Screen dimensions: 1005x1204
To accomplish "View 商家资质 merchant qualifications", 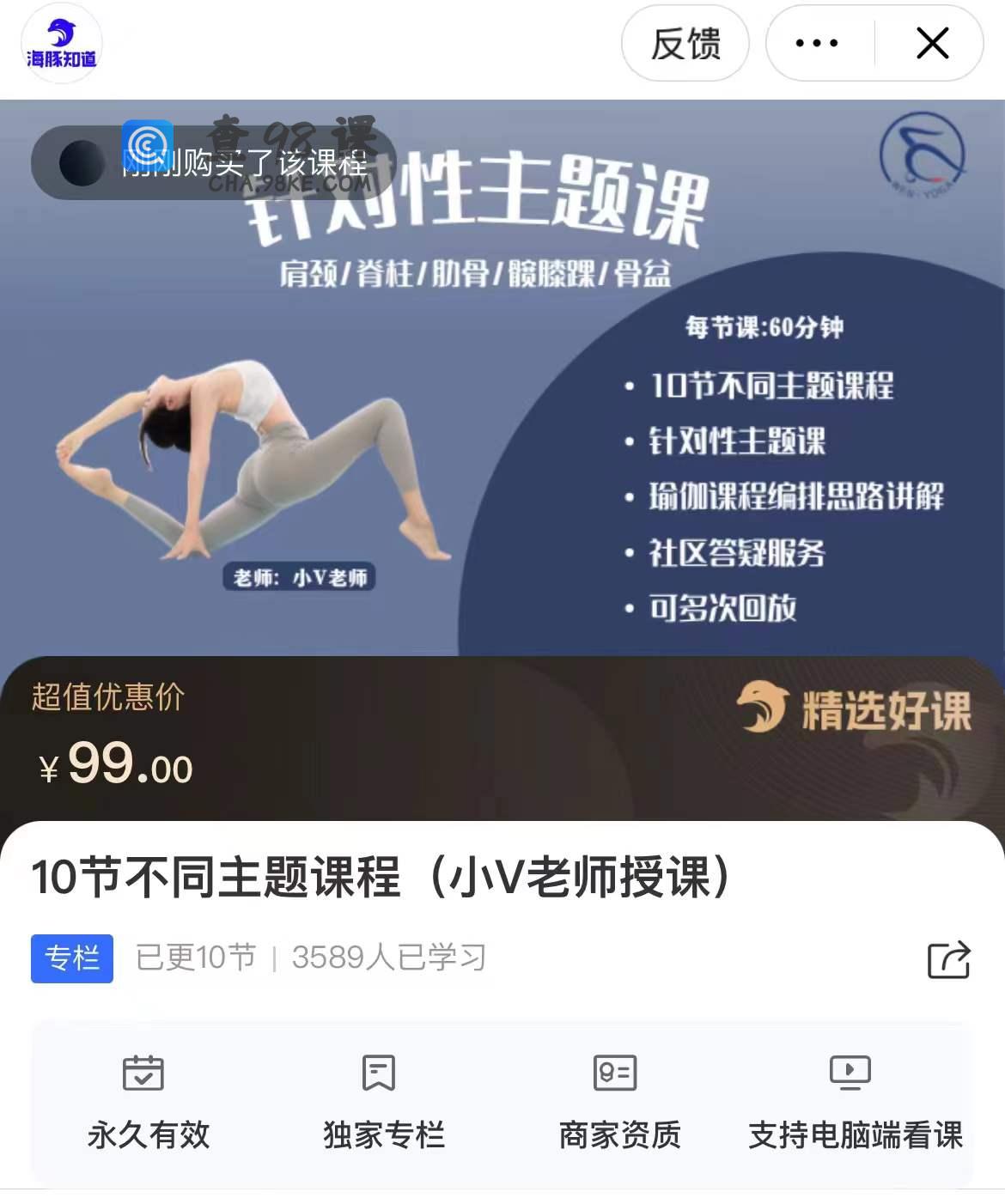I will tap(618, 1101).
